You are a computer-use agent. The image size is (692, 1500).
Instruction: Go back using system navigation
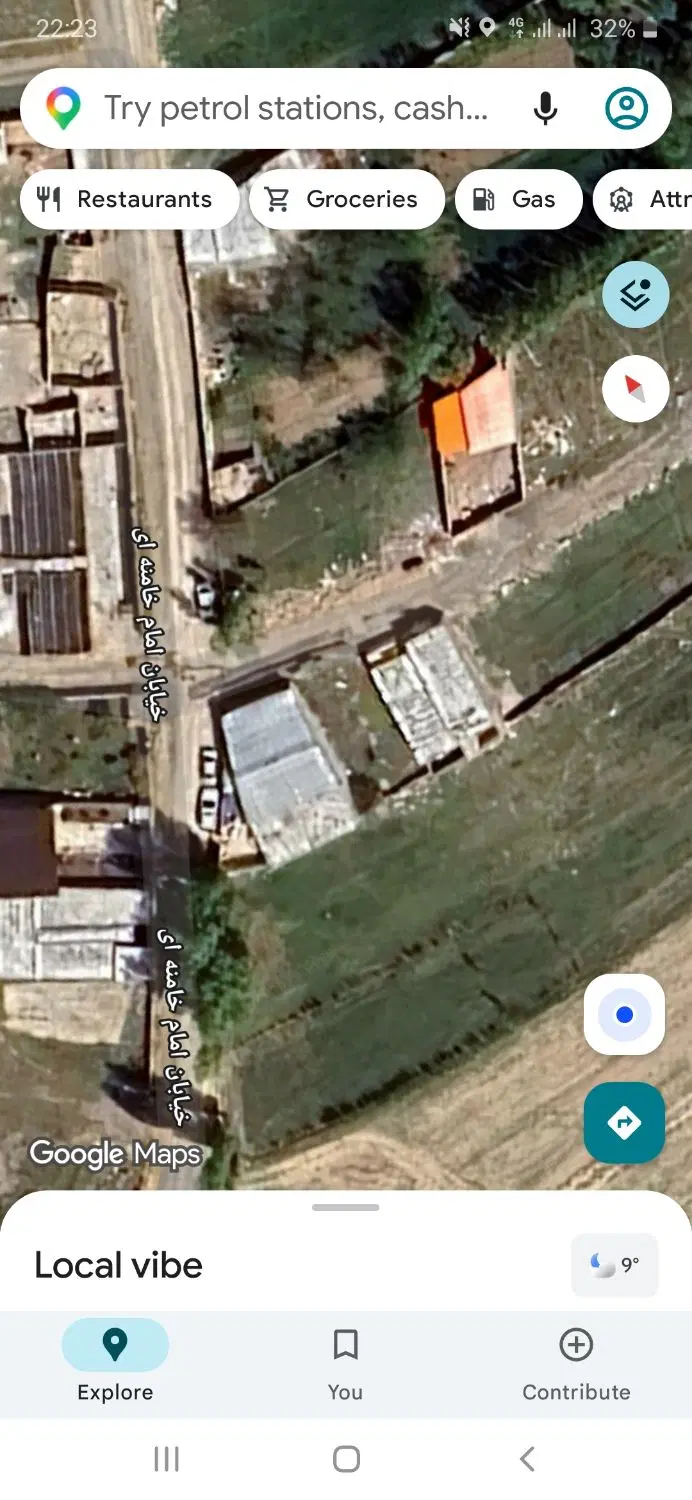point(527,1459)
